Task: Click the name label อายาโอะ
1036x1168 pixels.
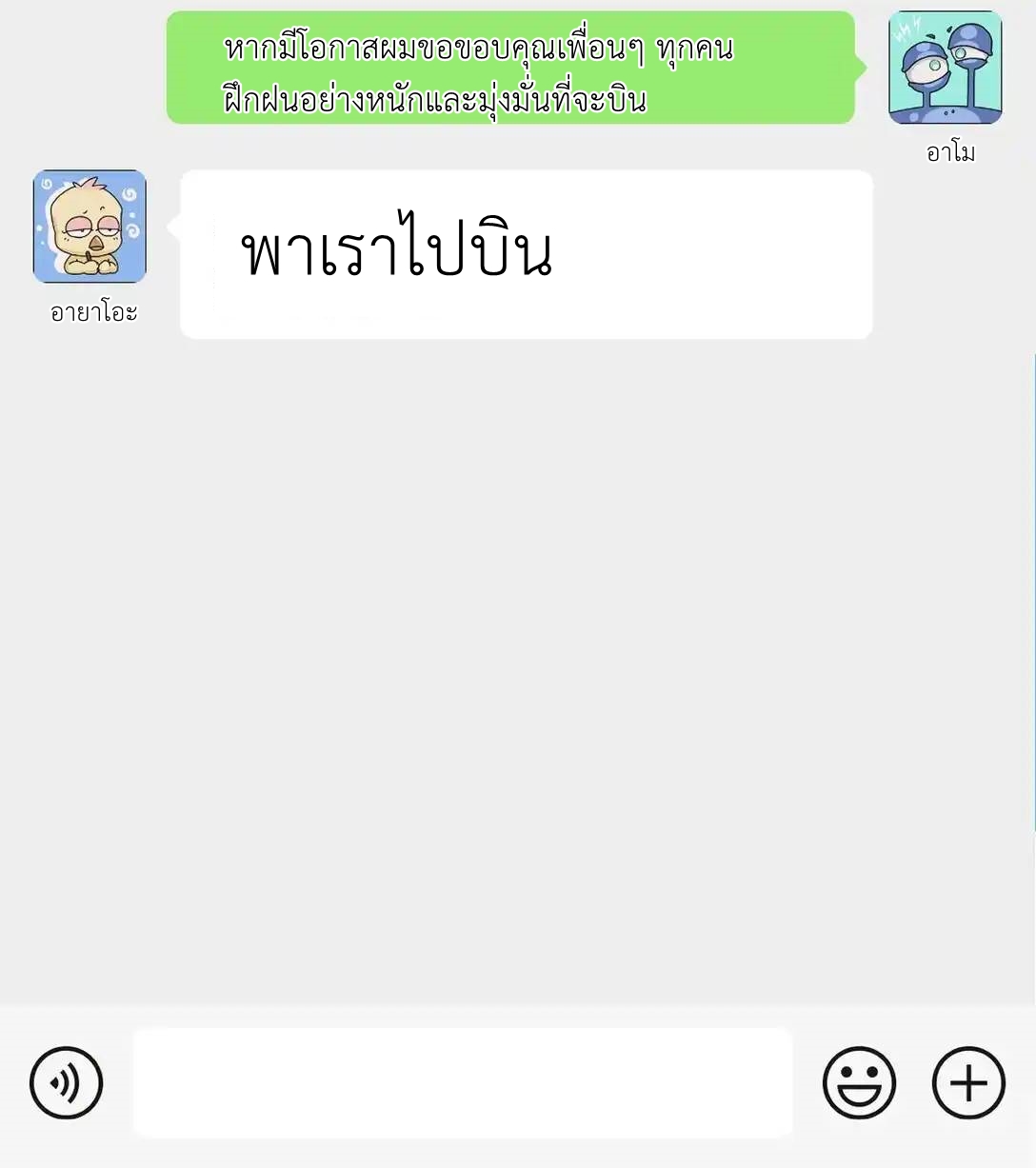Action: point(92,310)
